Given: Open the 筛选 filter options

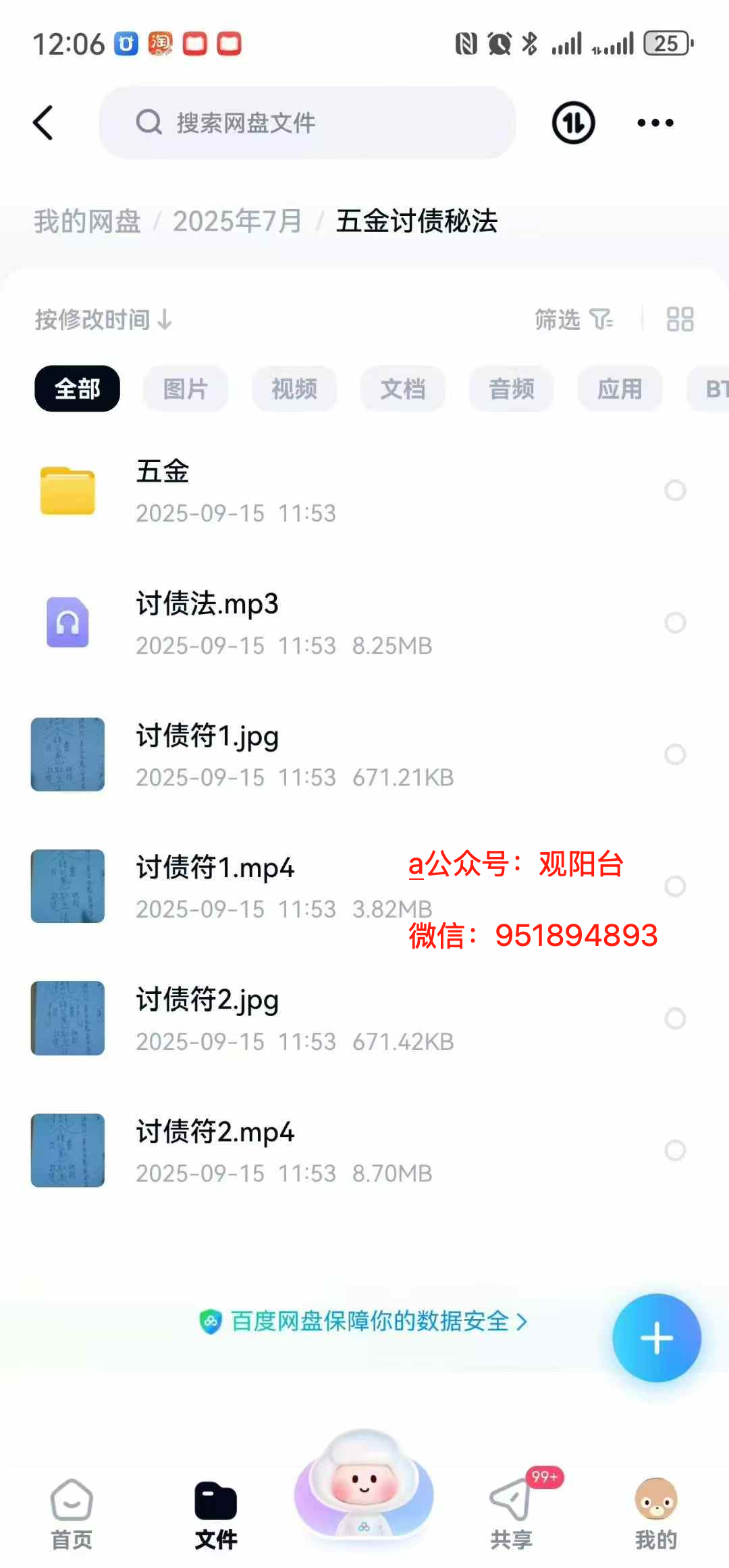Looking at the screenshot, I should 573,320.
